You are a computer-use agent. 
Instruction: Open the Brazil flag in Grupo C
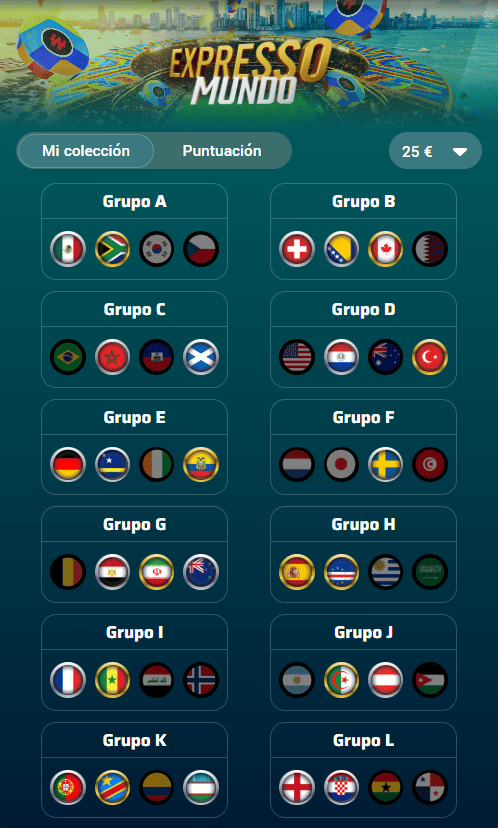(x=68, y=357)
